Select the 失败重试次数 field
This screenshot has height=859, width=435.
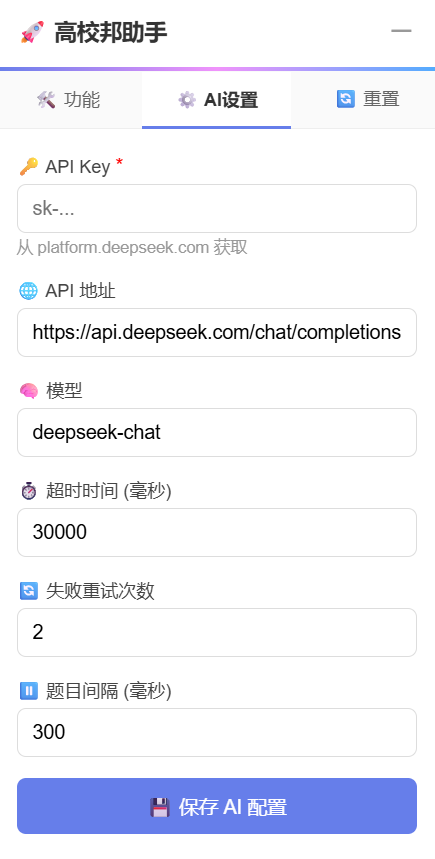(x=217, y=632)
